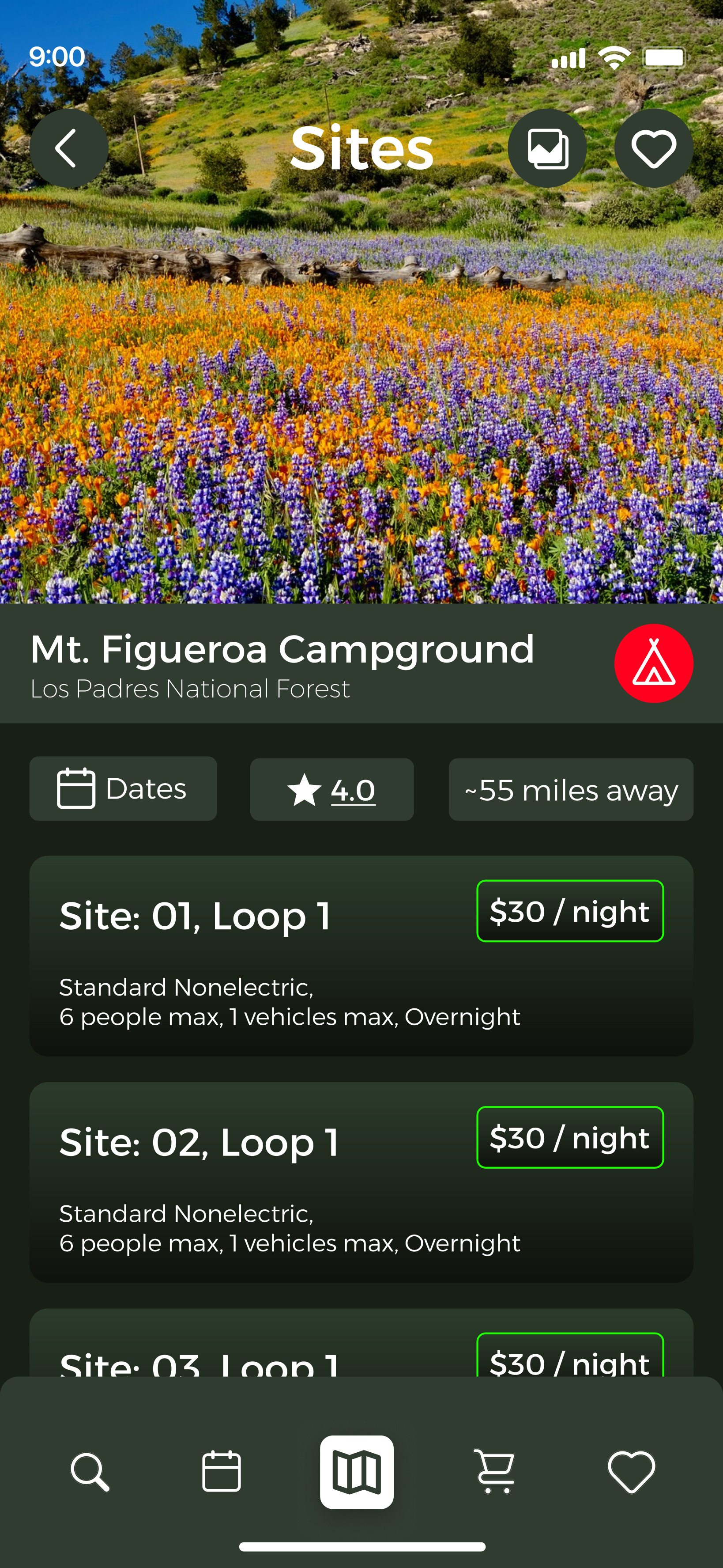Open the 55 miles away chip
The width and height of the screenshot is (723, 1568).
point(571,790)
